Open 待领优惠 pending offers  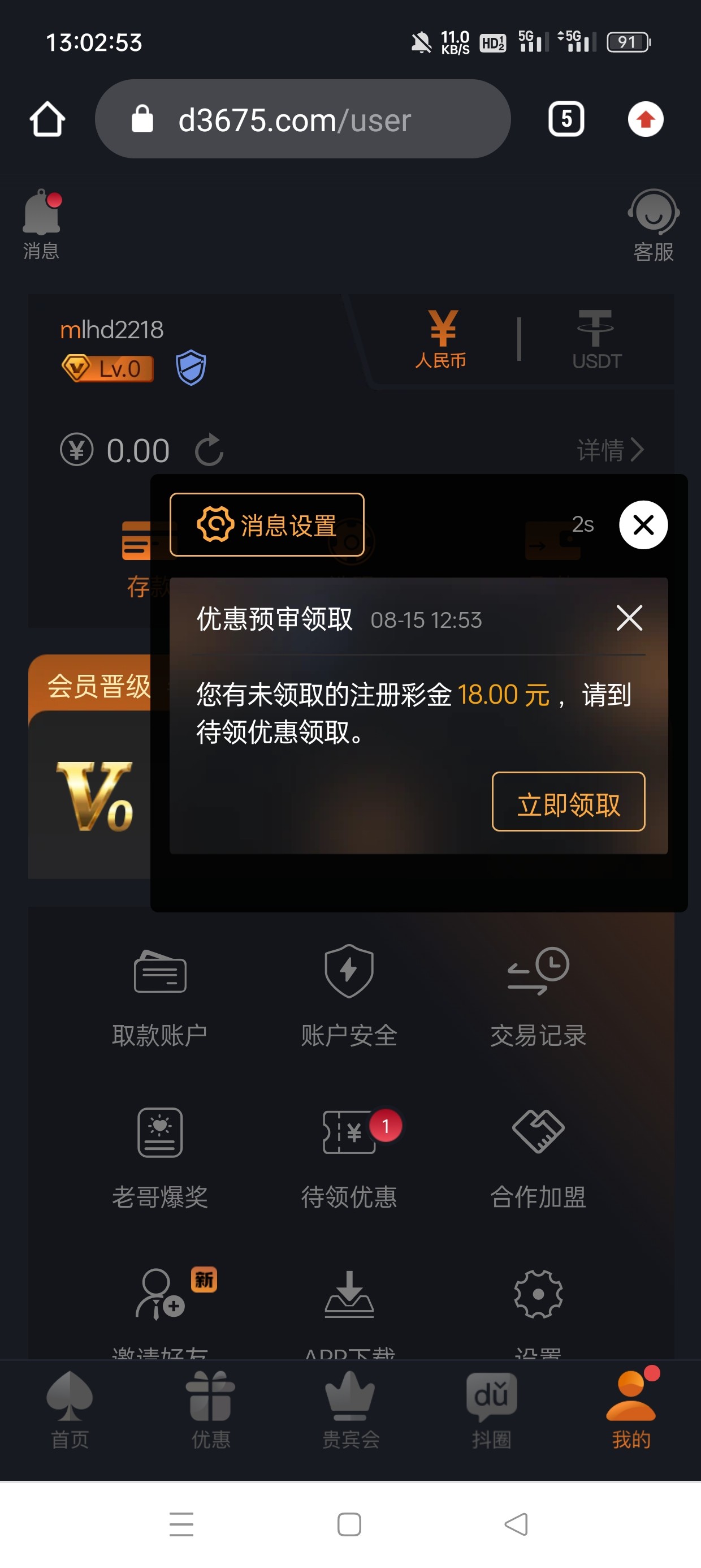coord(349,1158)
